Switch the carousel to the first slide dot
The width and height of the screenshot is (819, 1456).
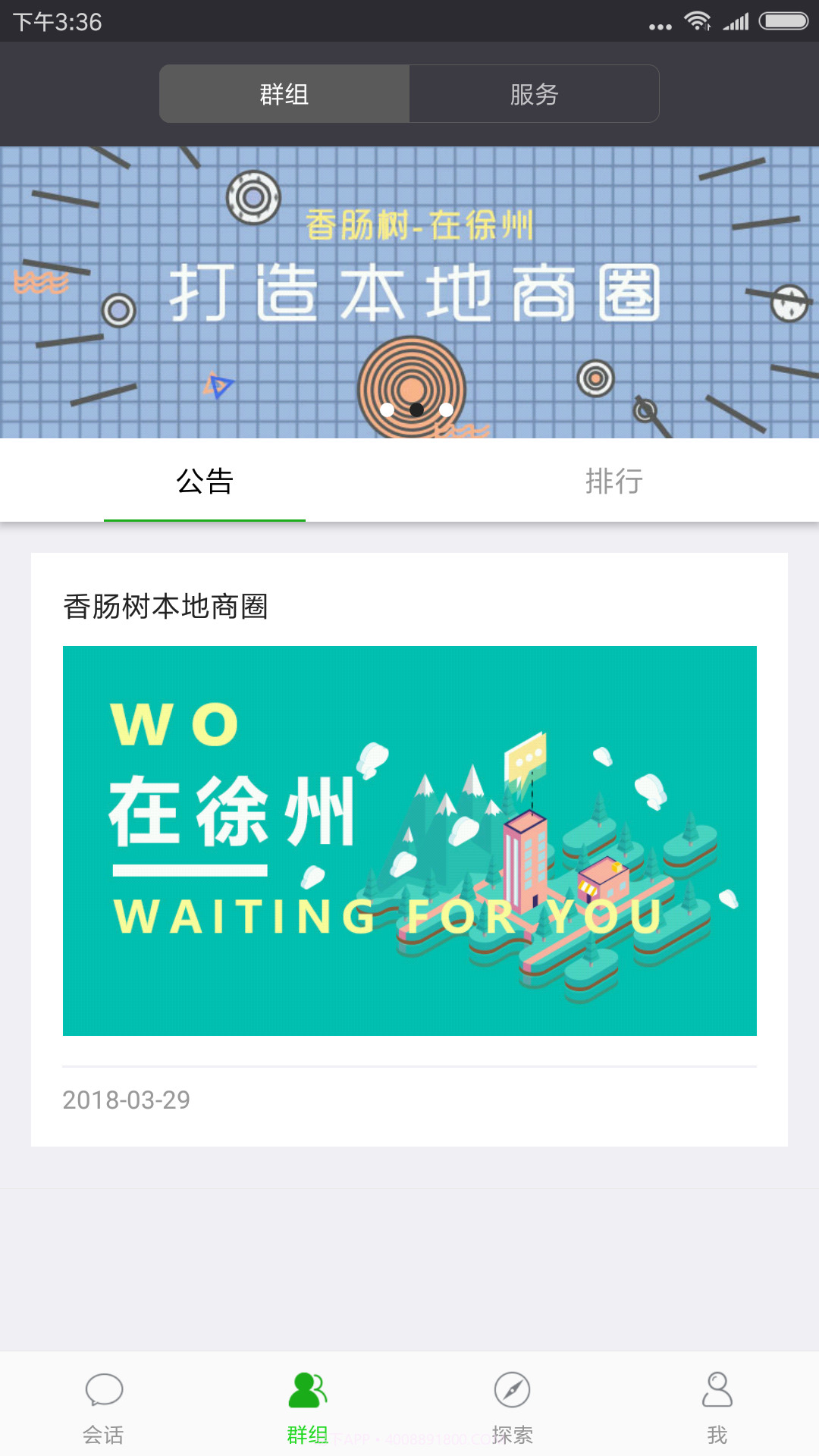[387, 409]
